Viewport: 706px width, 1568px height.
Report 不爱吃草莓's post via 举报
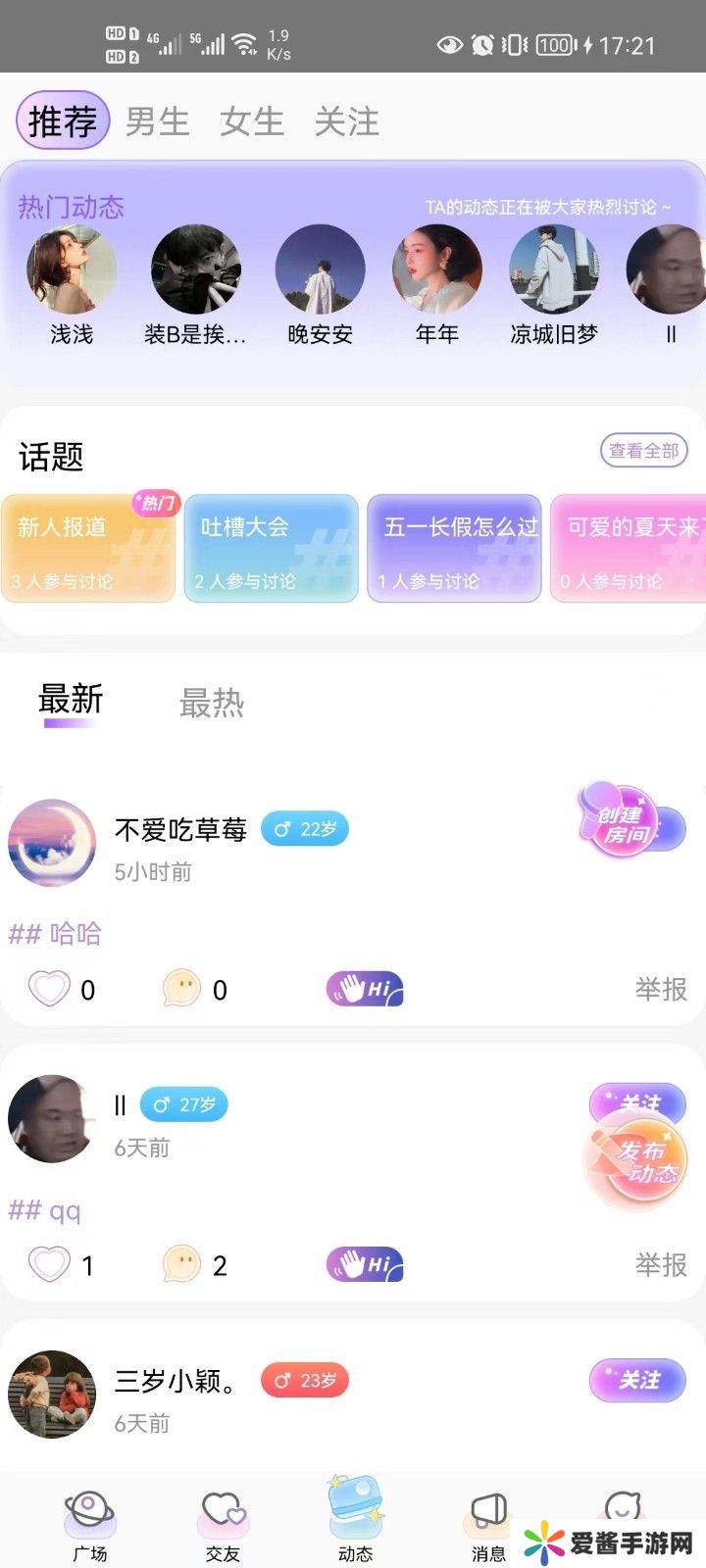point(661,989)
